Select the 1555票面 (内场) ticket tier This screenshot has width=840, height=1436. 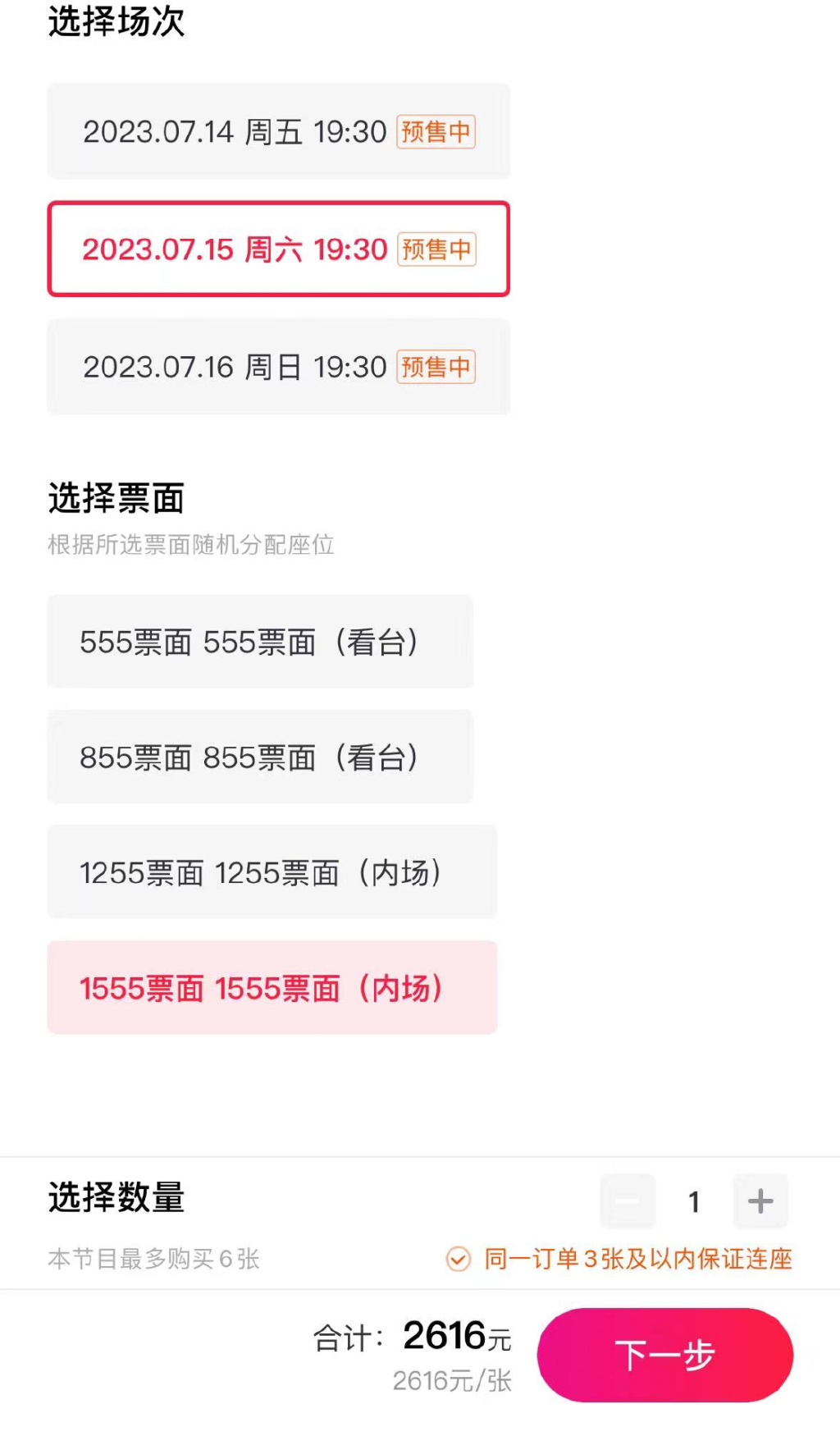[272, 988]
